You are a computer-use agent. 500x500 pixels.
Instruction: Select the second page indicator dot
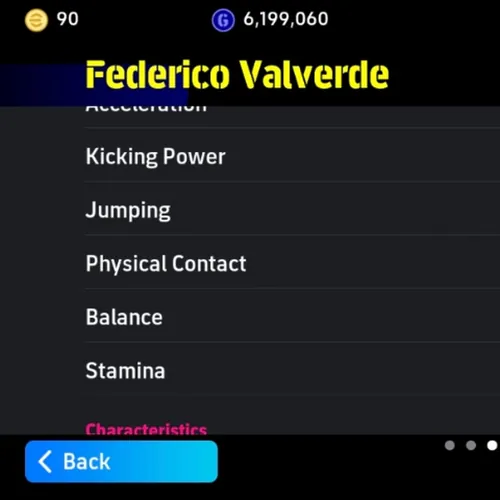471,445
